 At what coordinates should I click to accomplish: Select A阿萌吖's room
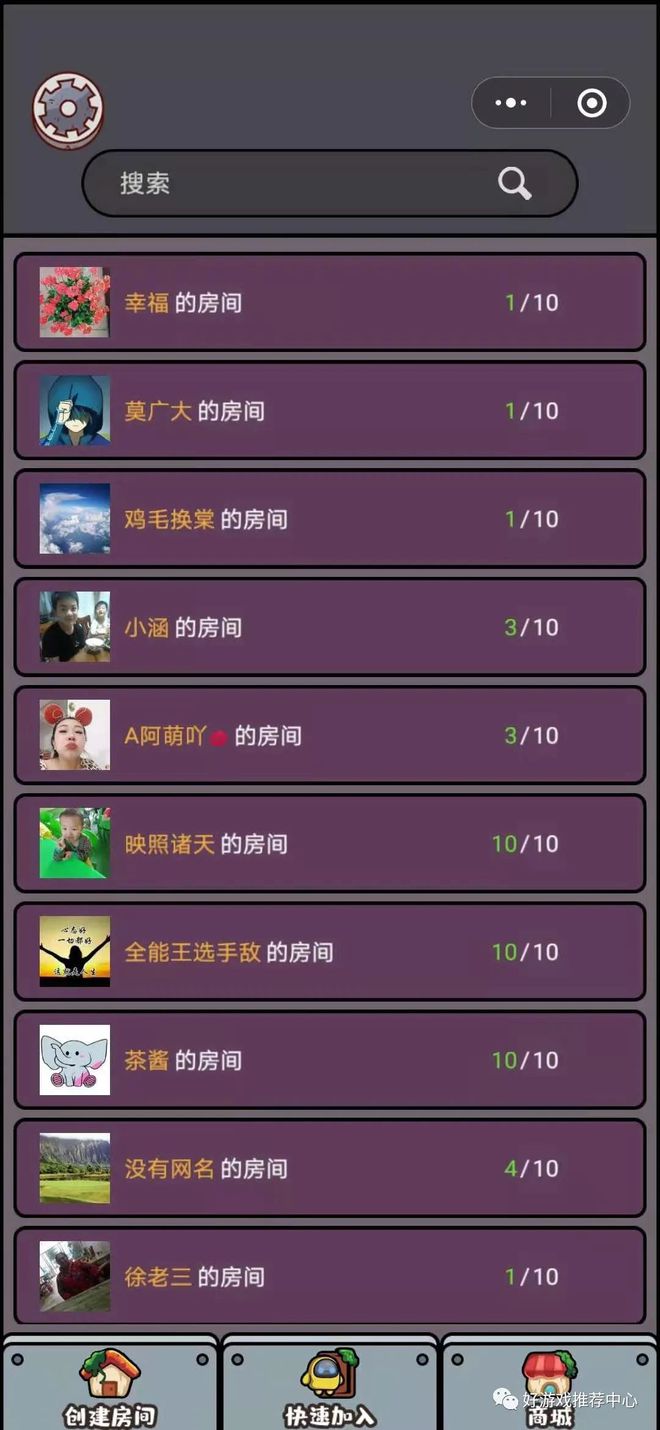tap(329, 735)
